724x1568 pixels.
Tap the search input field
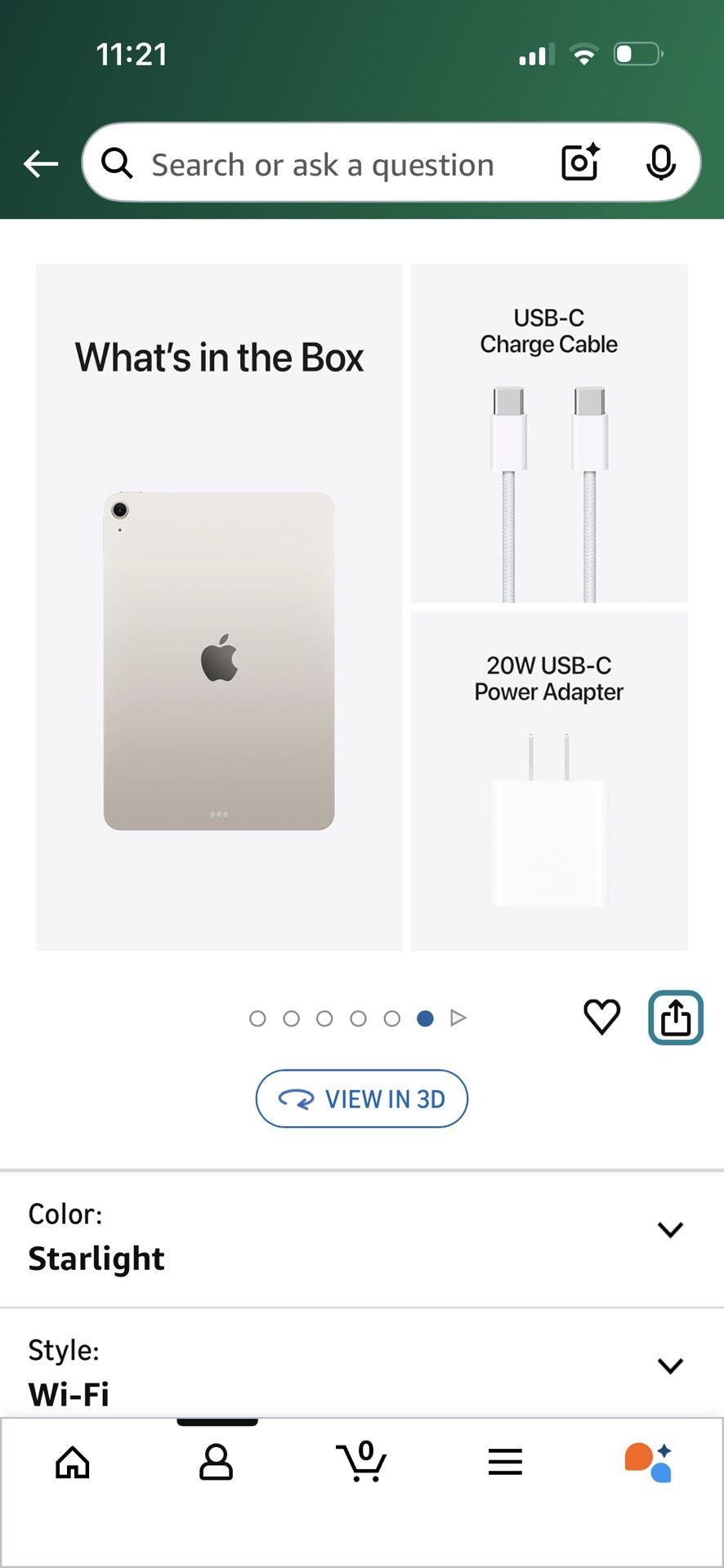[327, 163]
